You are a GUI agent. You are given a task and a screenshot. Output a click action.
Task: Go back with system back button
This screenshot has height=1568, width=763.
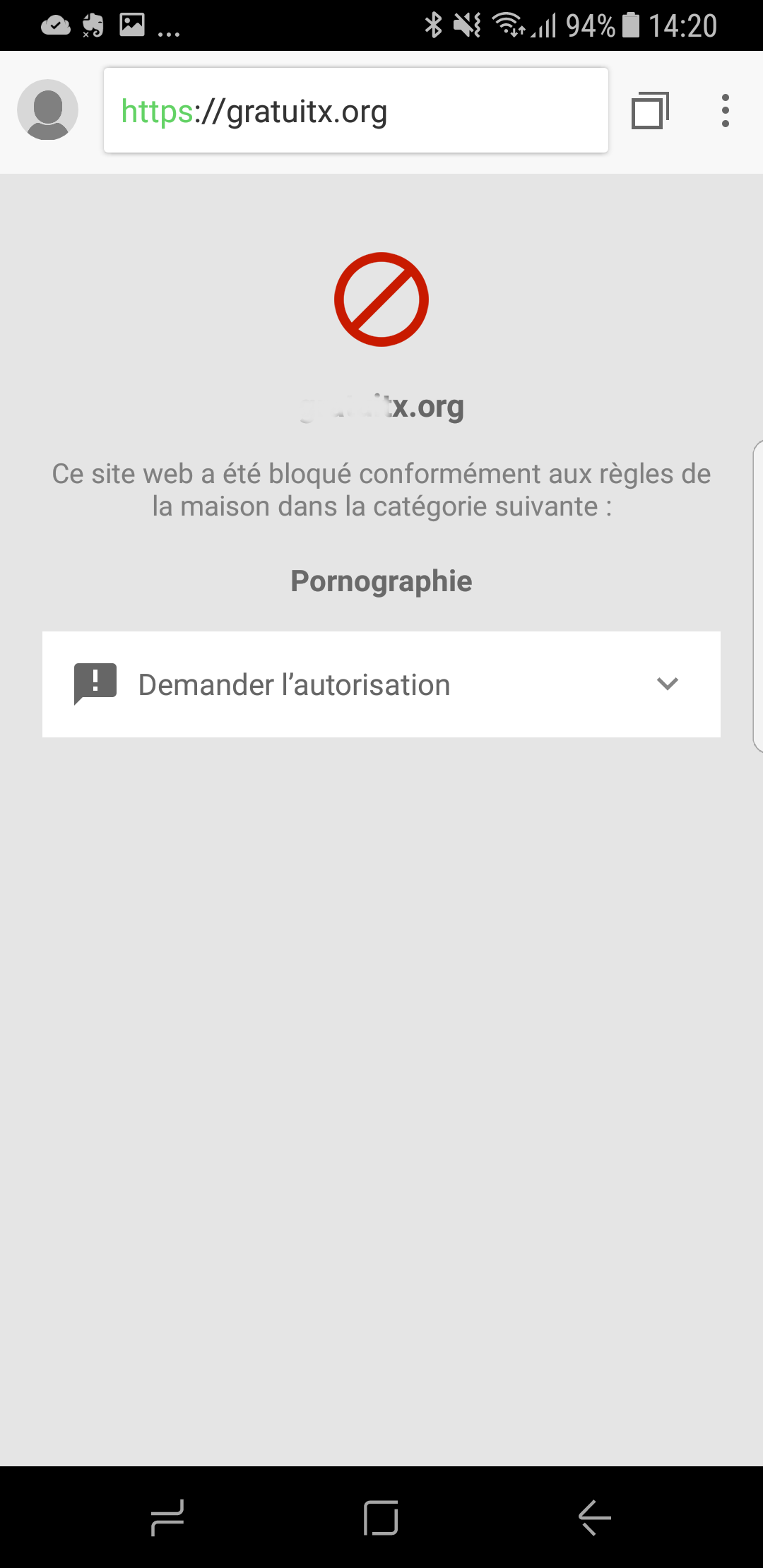[594, 1517]
